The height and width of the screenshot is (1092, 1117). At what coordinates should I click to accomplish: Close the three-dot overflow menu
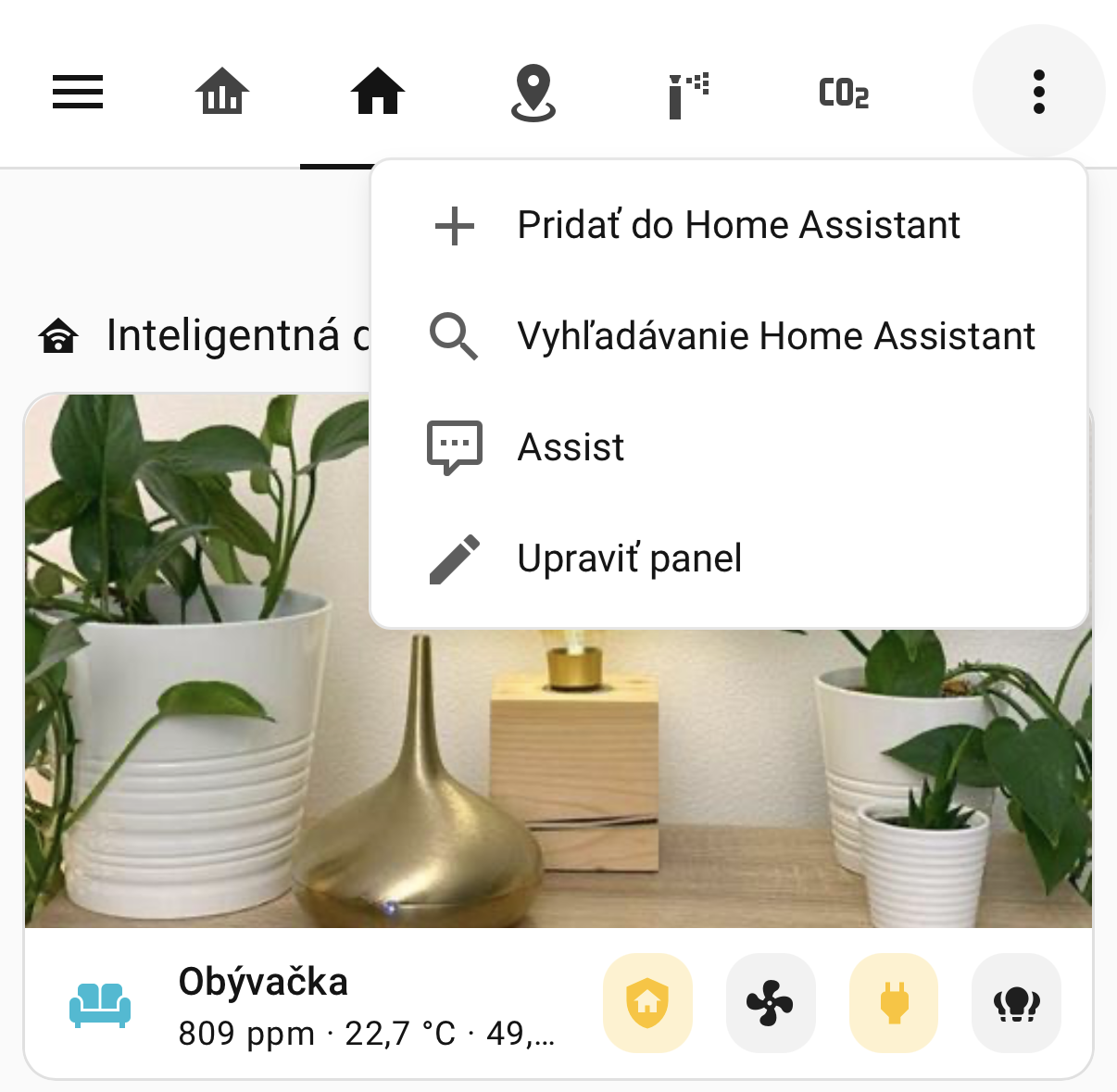point(1038,92)
